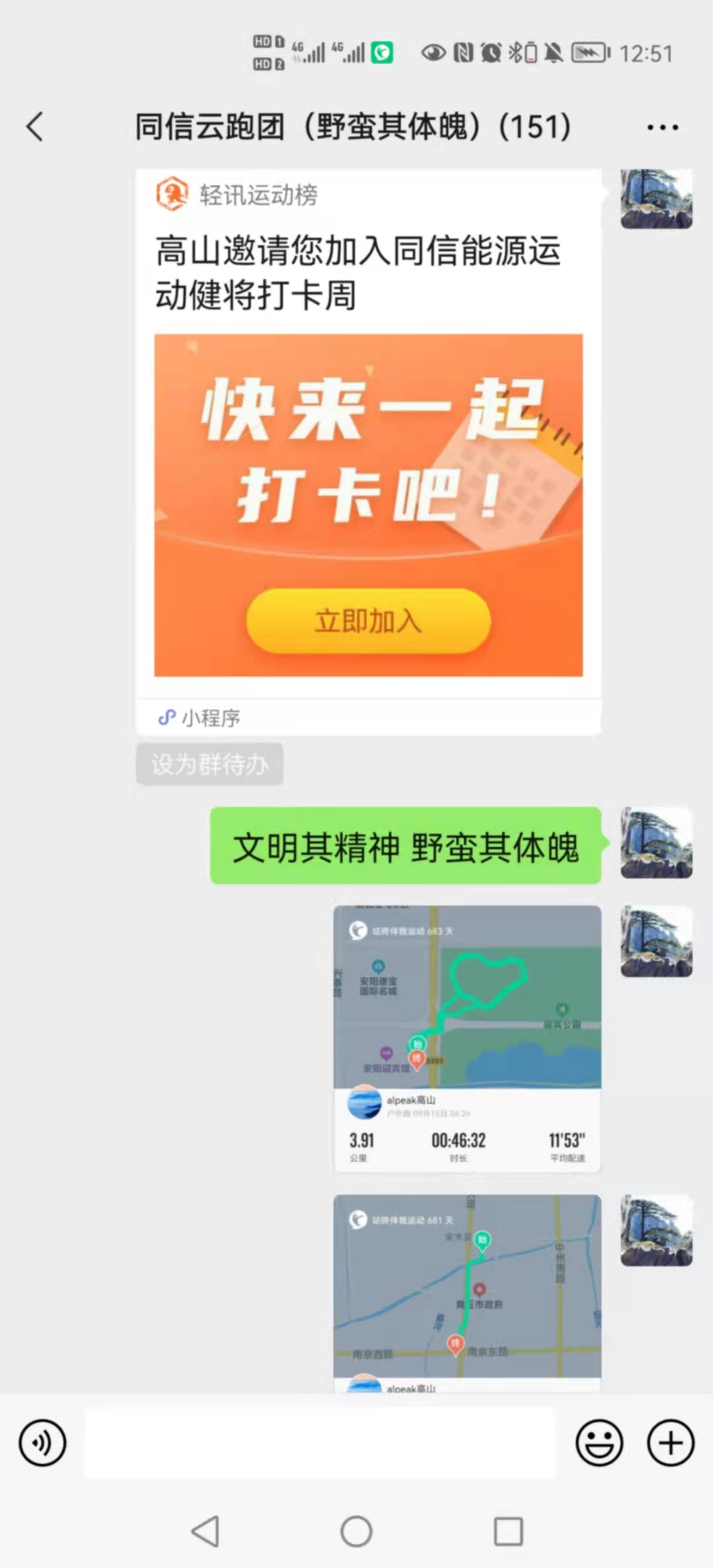Screen dimensions: 713x1568
Task: Open the plus attachments panel
Action: [670, 1443]
